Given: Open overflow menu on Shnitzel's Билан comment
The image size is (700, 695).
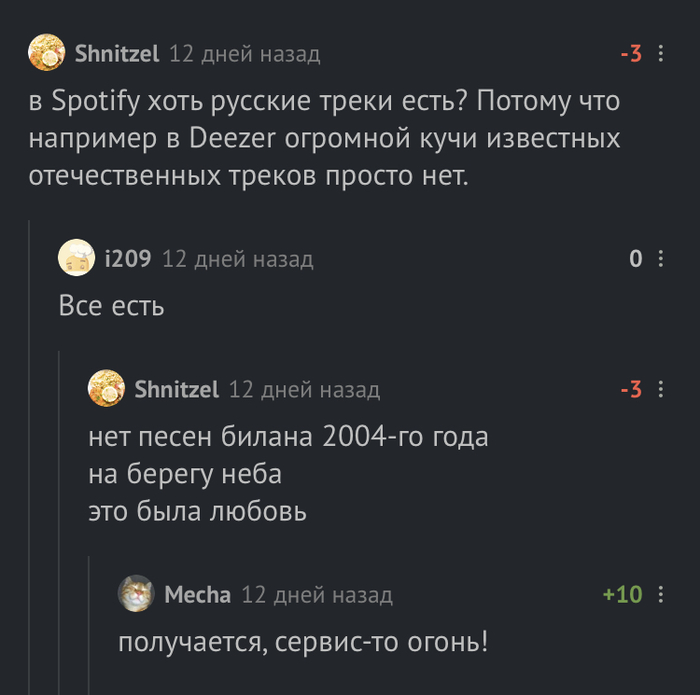Looking at the screenshot, I should (x=660, y=389).
